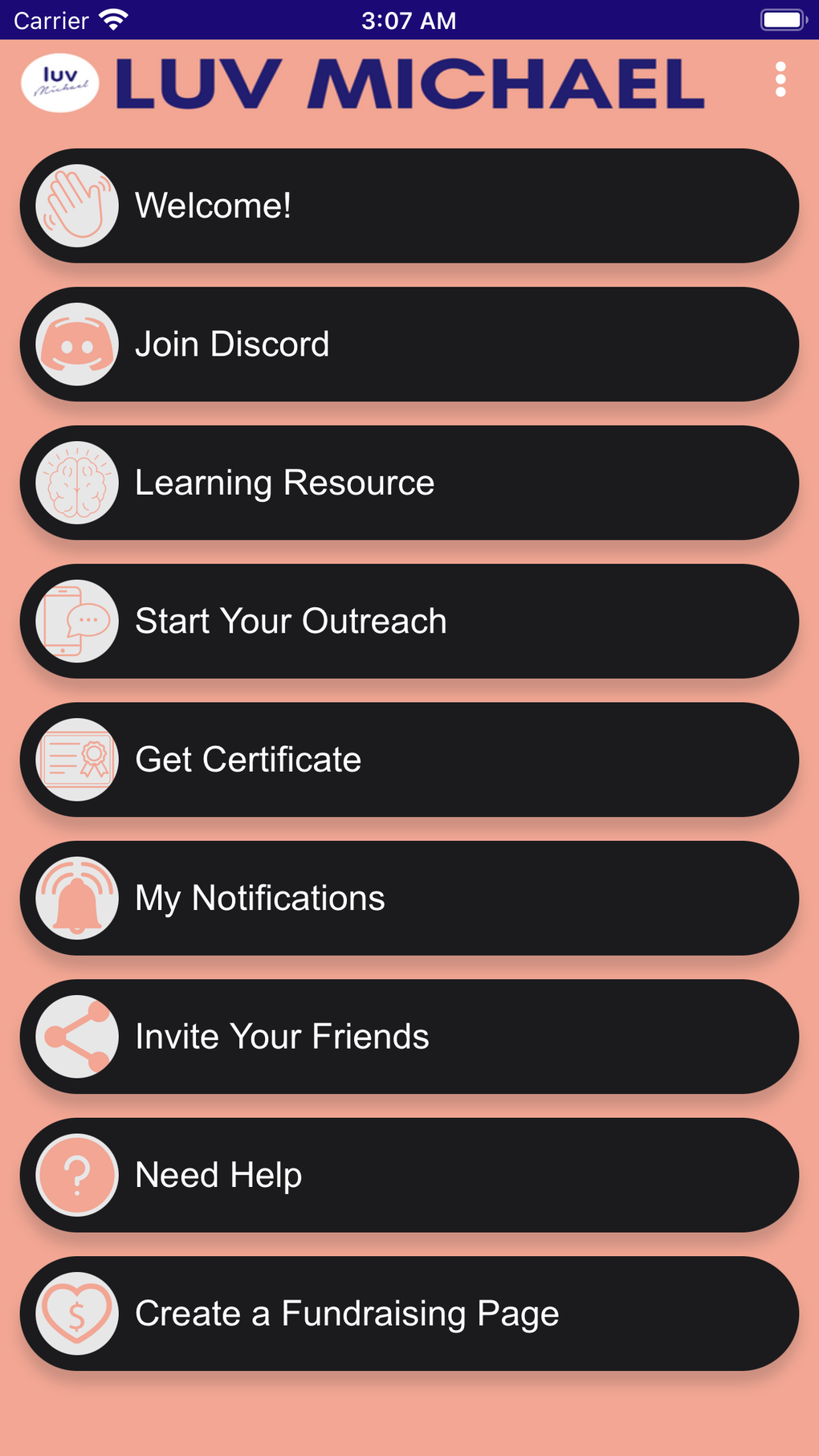Select Create a Fundraising Page
The width and height of the screenshot is (819, 1456).
coord(409,1314)
